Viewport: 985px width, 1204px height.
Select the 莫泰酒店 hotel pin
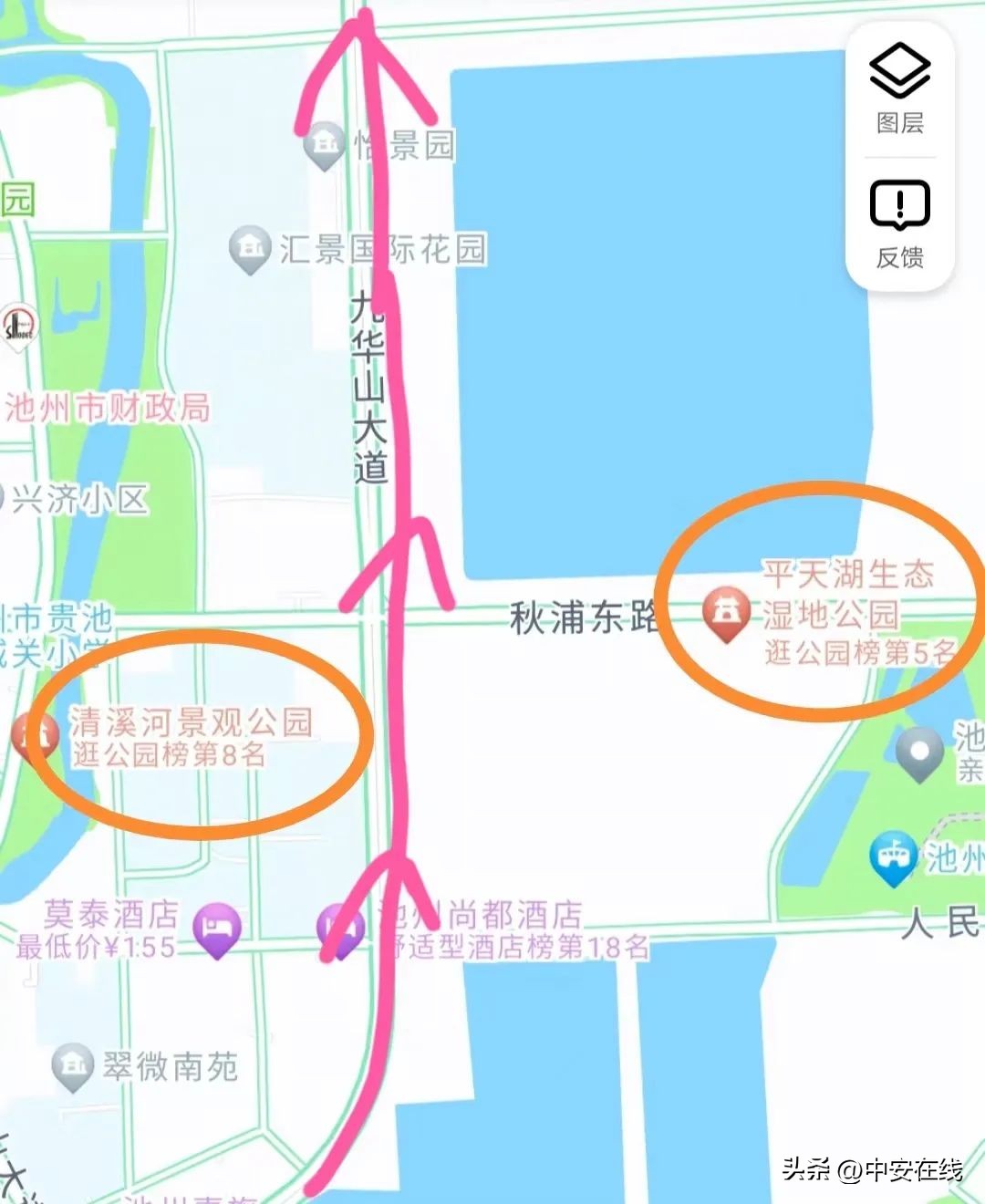(216, 929)
